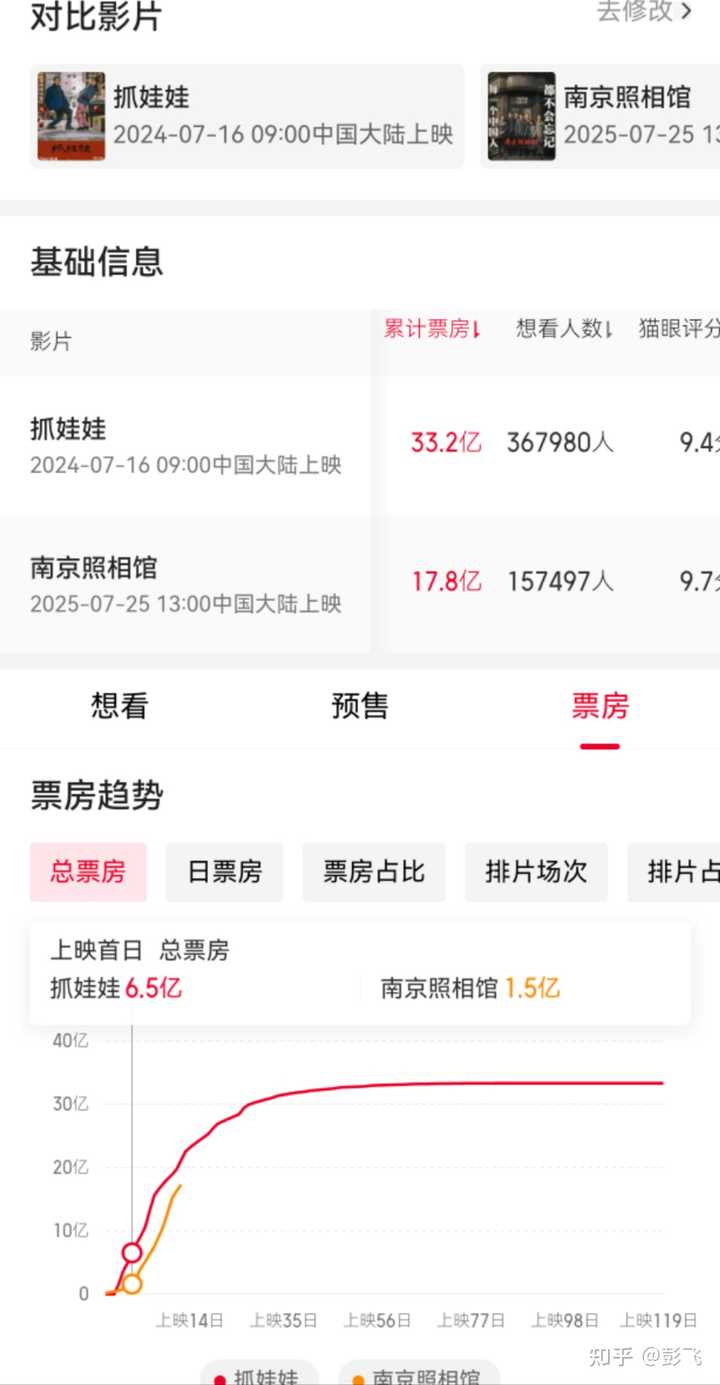Open the 南京照相馆 film card
The image size is (720, 1385).
click(600, 116)
